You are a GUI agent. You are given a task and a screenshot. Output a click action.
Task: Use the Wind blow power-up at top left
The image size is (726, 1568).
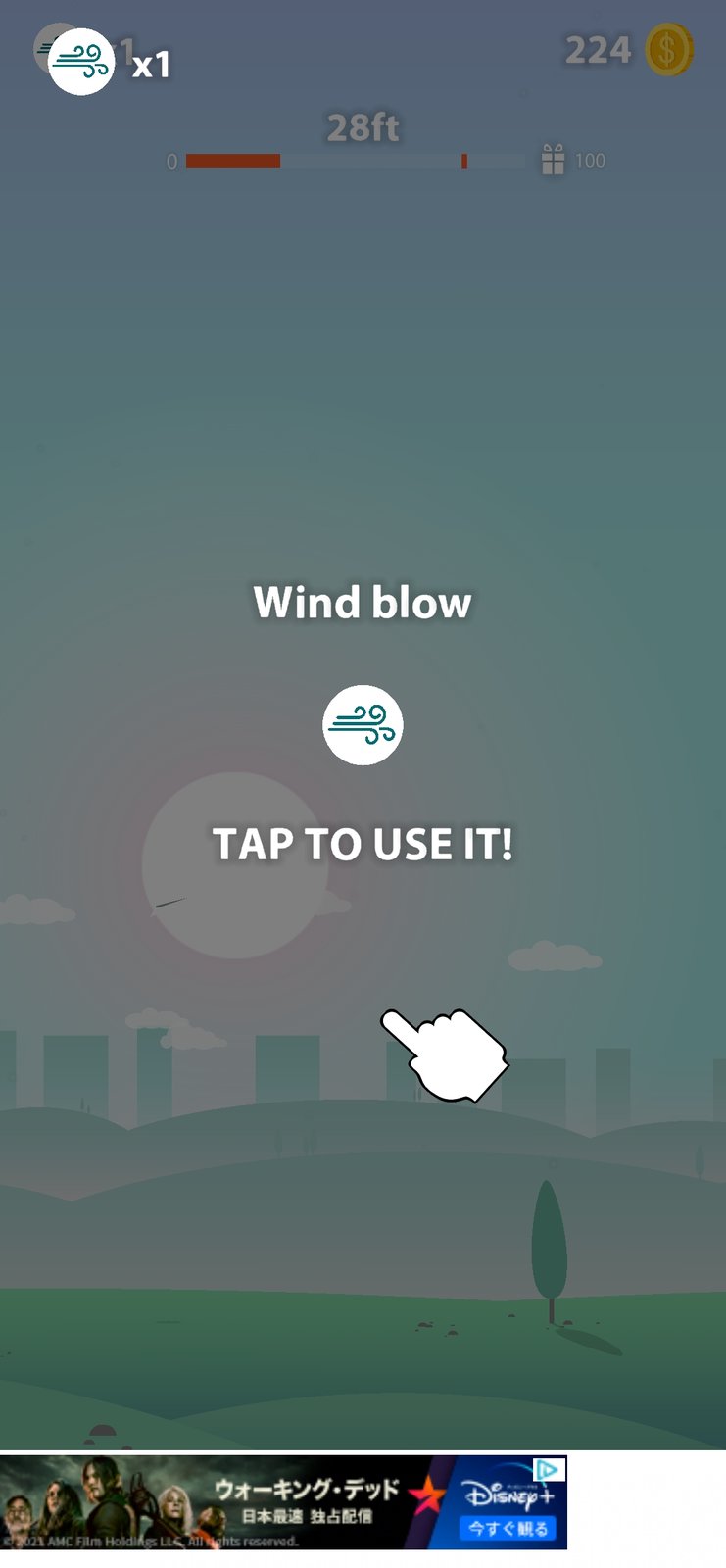click(x=81, y=63)
